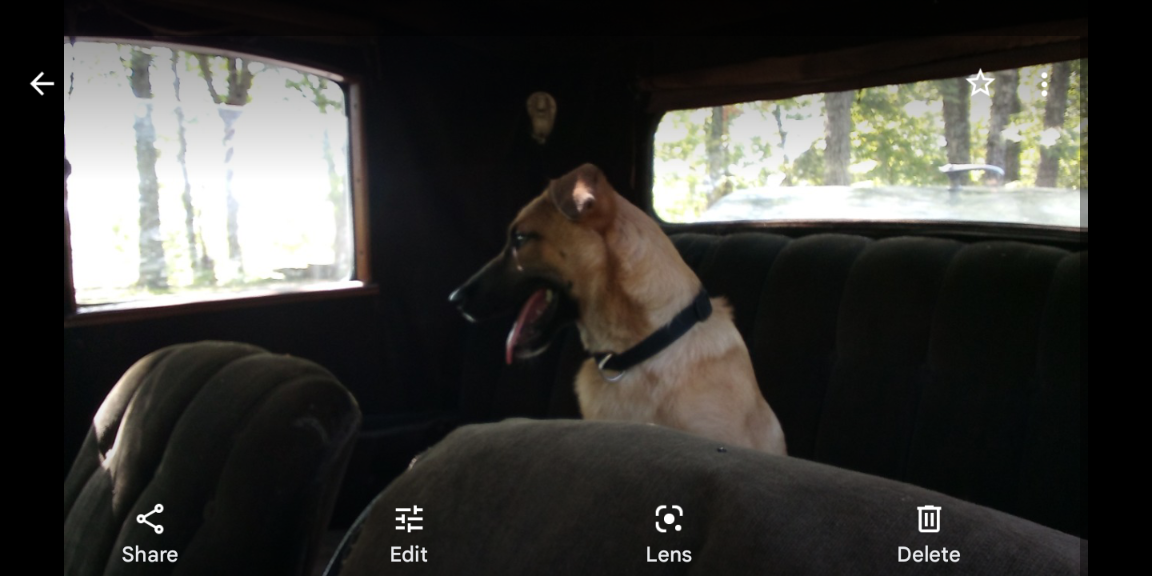Share this dog photo

tap(150, 533)
